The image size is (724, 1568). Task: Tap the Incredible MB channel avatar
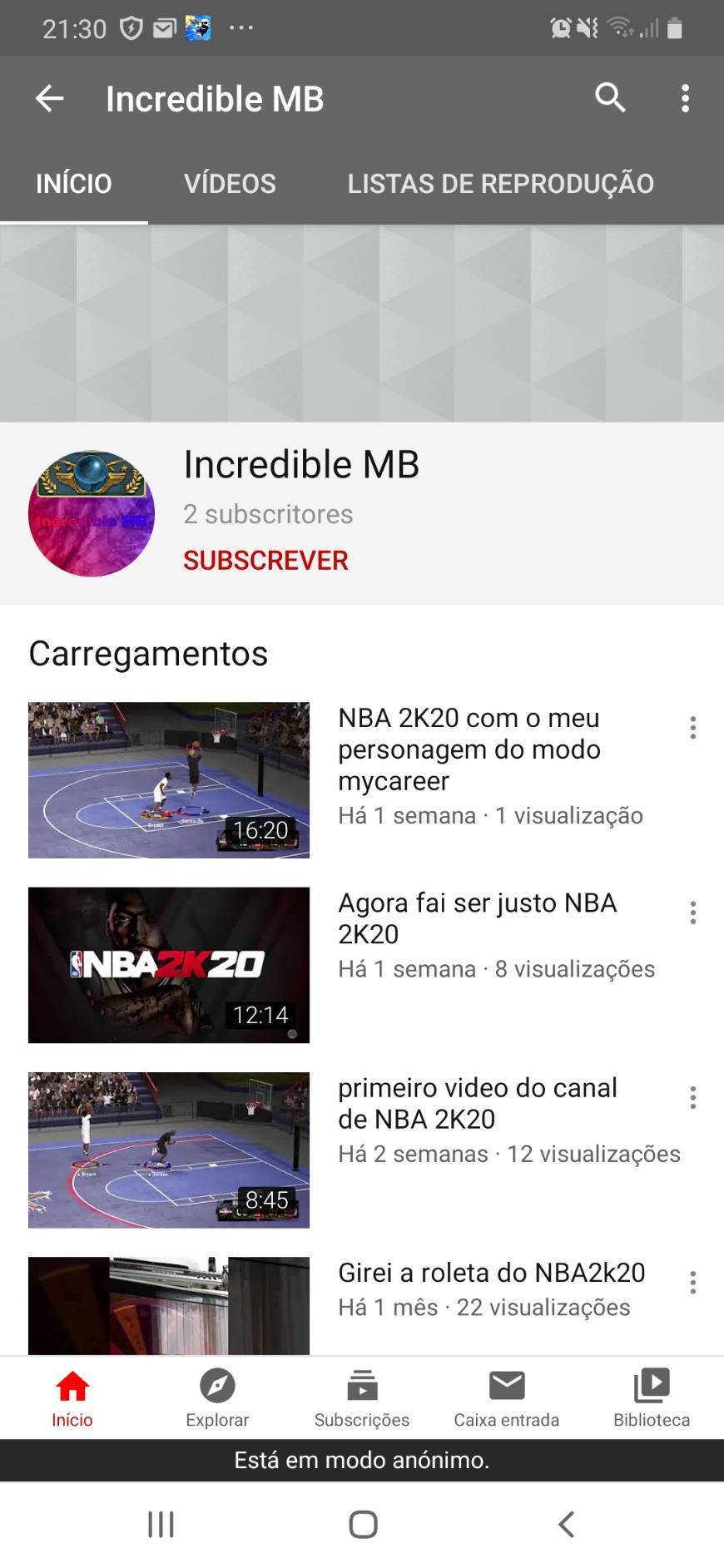[x=92, y=514]
